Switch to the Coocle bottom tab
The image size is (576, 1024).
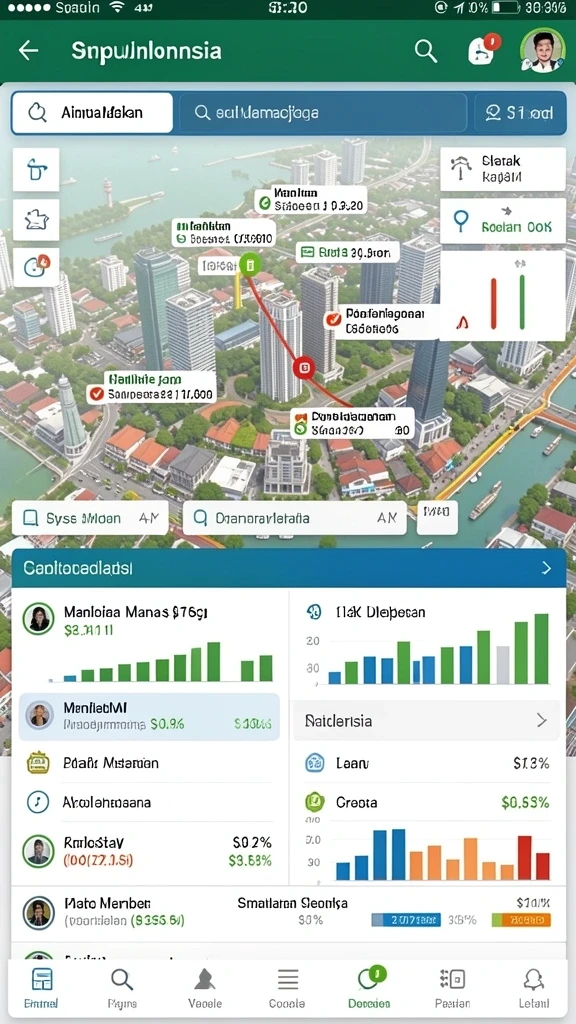pos(287,988)
